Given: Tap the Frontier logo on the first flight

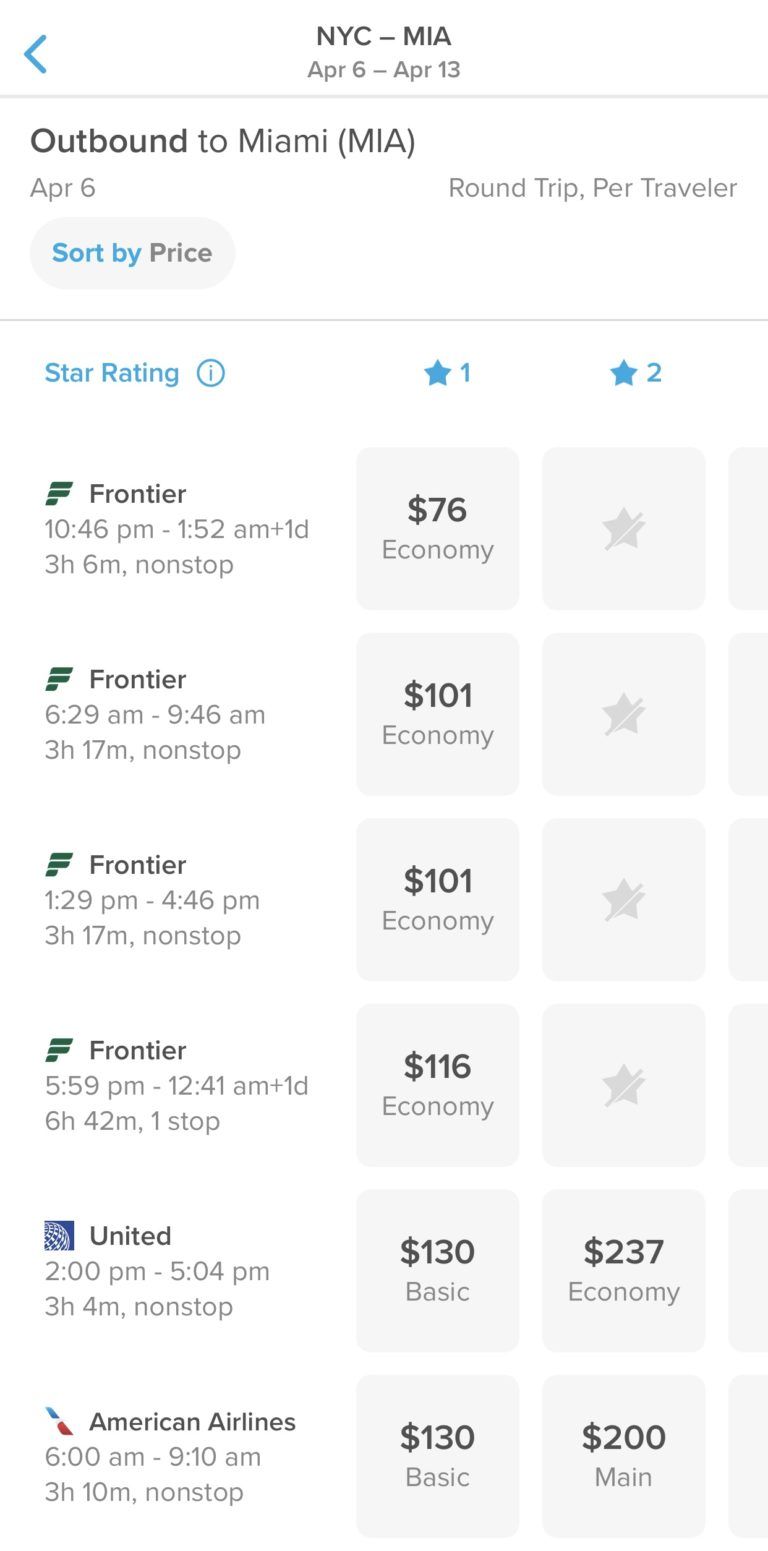Looking at the screenshot, I should click(61, 492).
